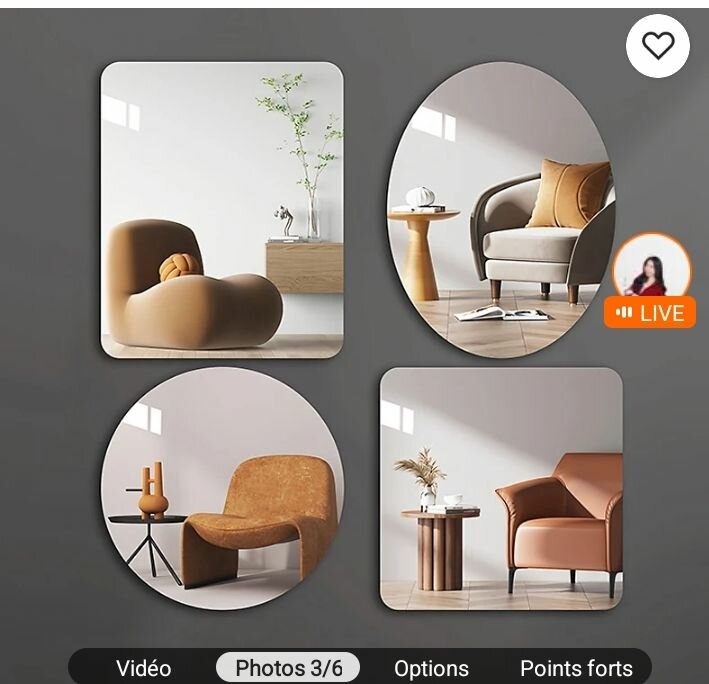Jump to the Options section
This screenshot has width=709, height=684.
click(431, 668)
